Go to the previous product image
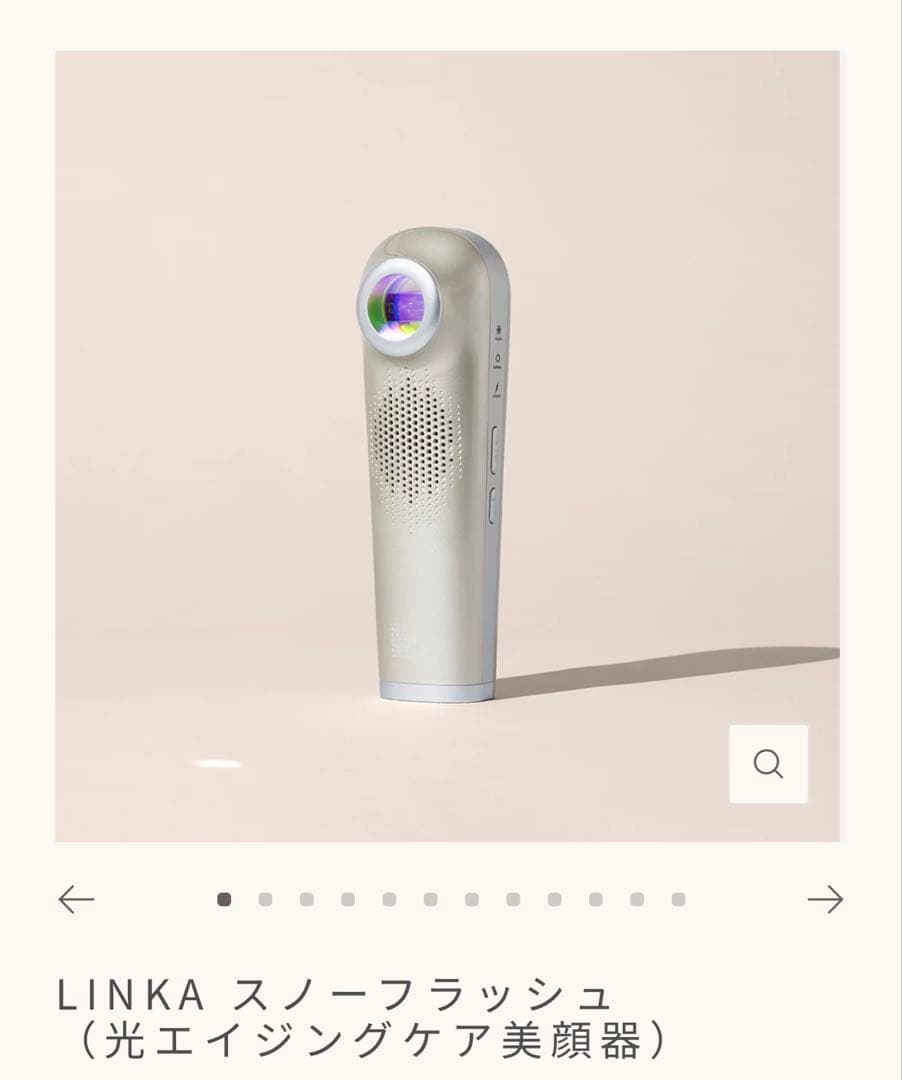Image resolution: width=902 pixels, height=1080 pixels. click(76, 899)
